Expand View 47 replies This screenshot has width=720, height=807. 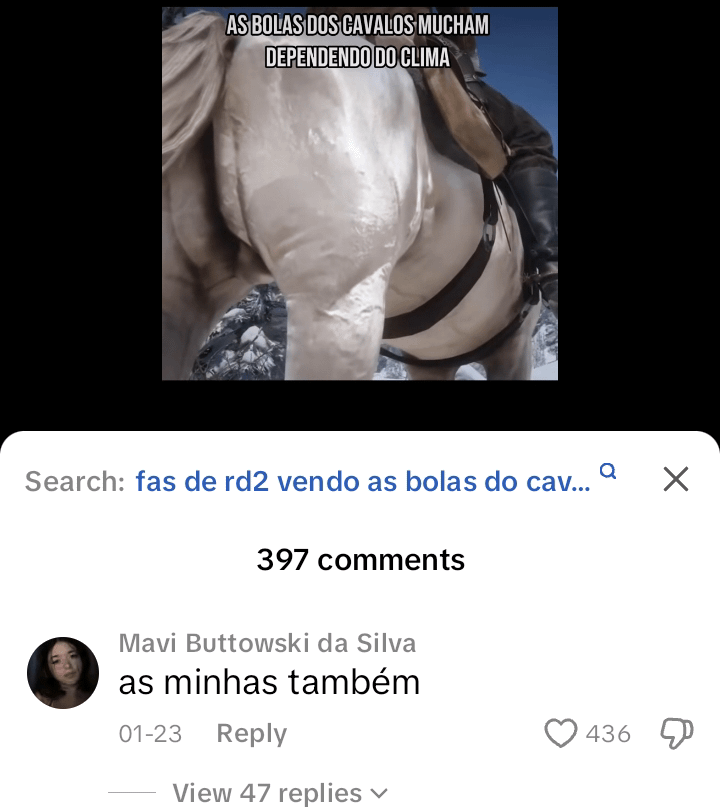point(279,793)
